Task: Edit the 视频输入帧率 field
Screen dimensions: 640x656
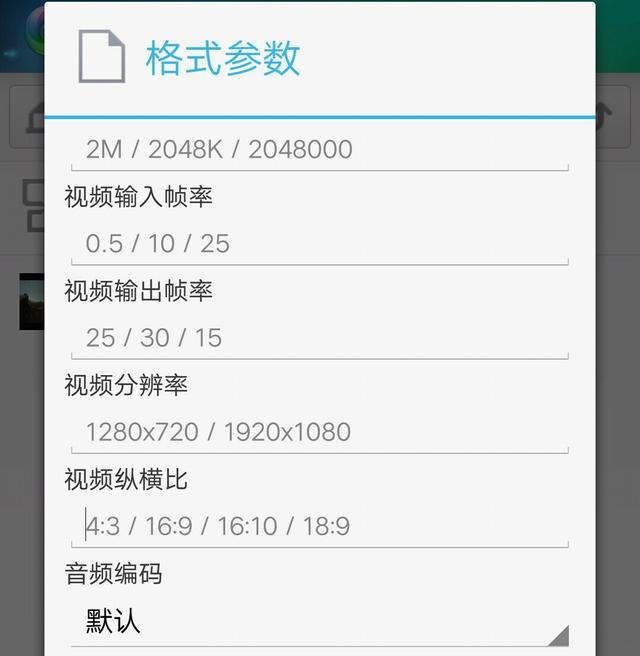Action: click(319, 243)
